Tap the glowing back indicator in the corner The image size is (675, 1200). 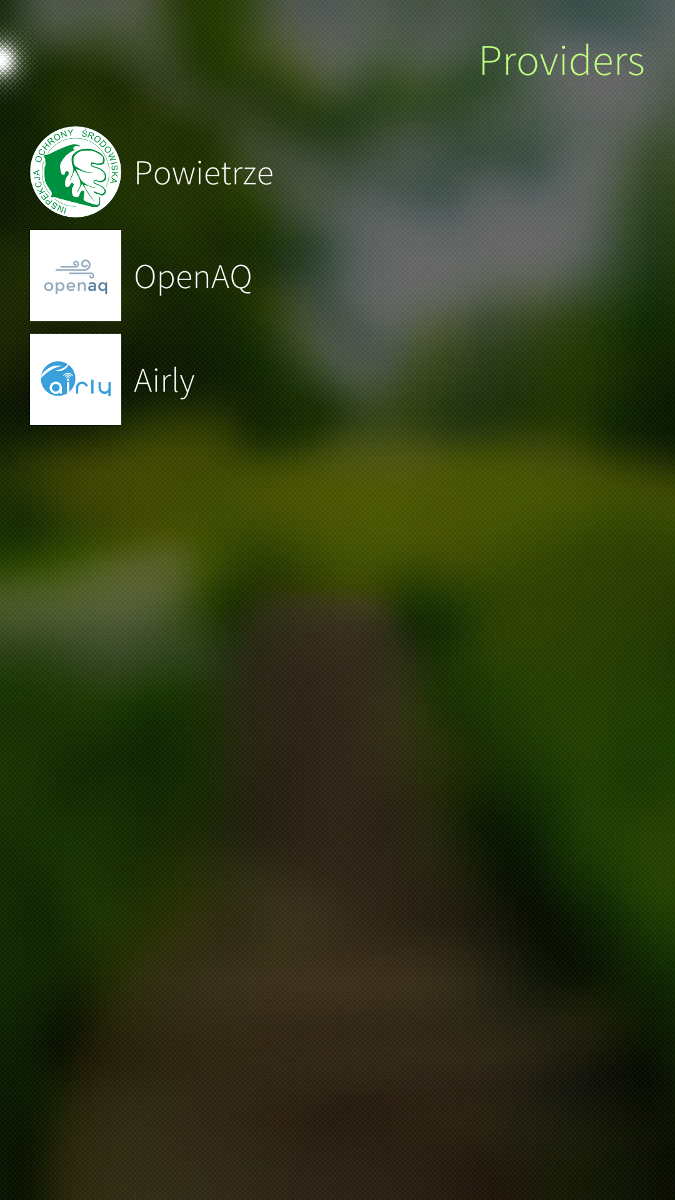tap(8, 60)
